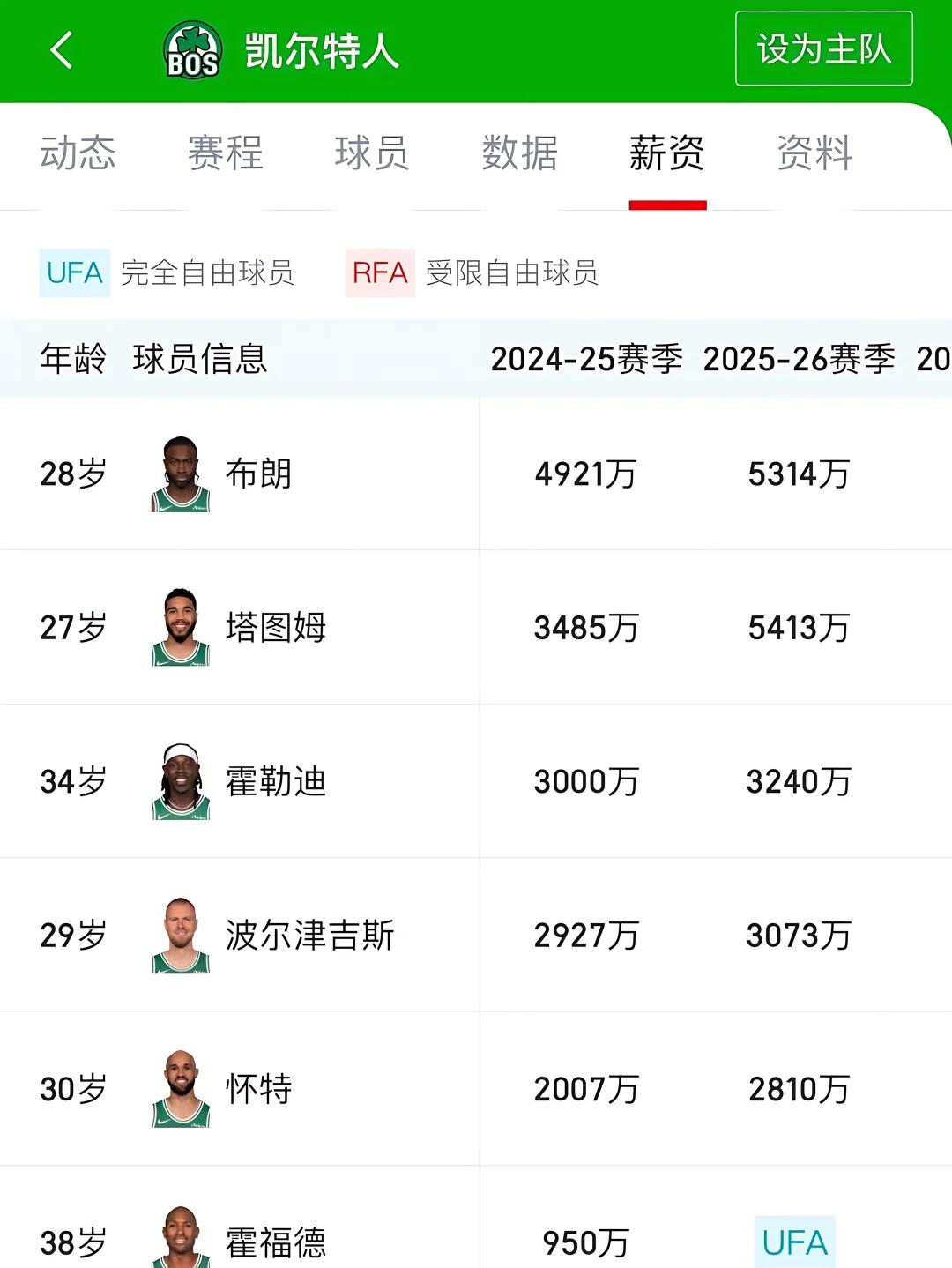Switch to the 资料 tab

[814, 154]
